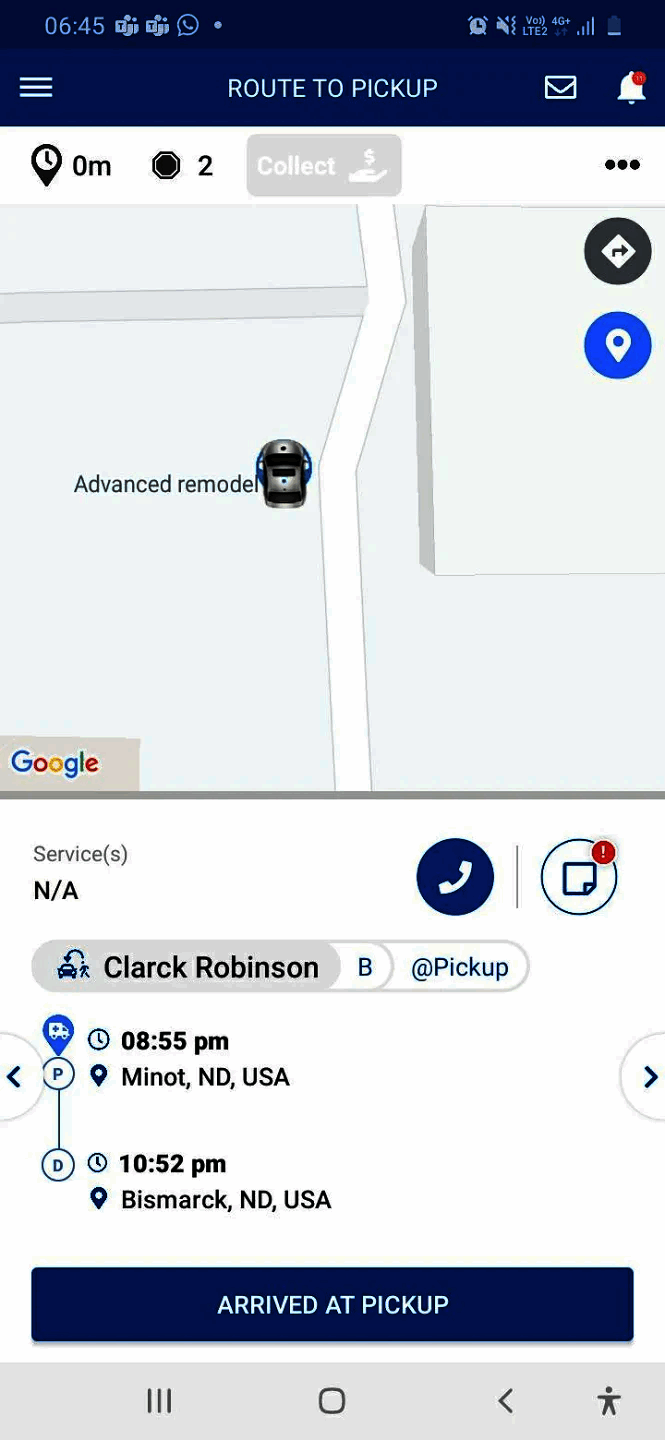Viewport: 665px width, 1440px height.
Task: Open recent apps from navigation bar
Action: tap(159, 1401)
